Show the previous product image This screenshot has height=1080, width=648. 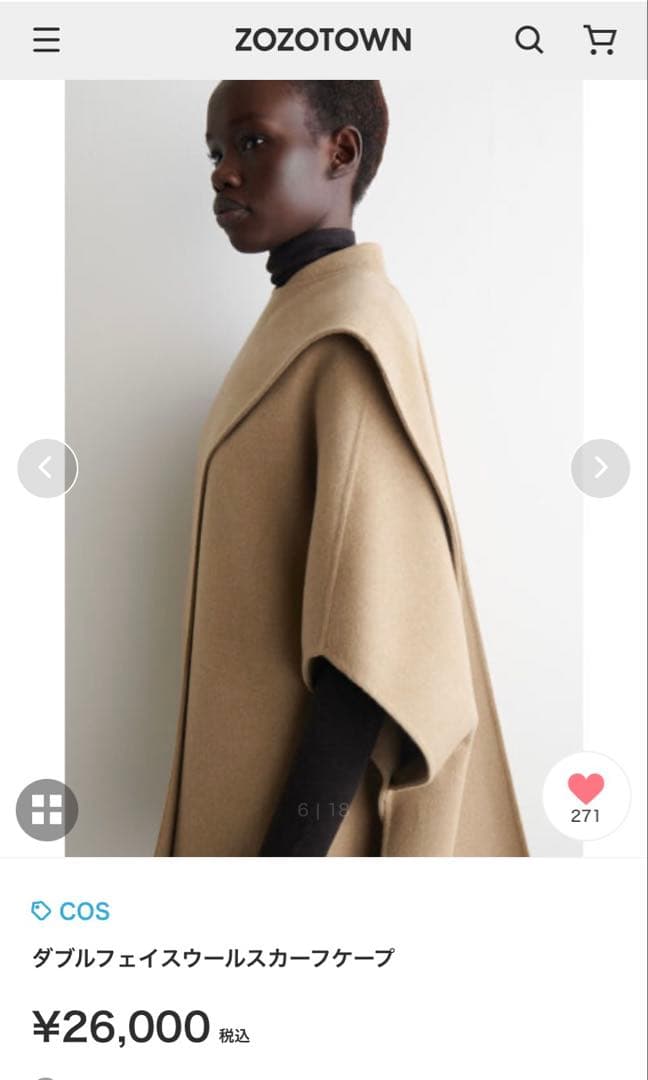coord(47,468)
